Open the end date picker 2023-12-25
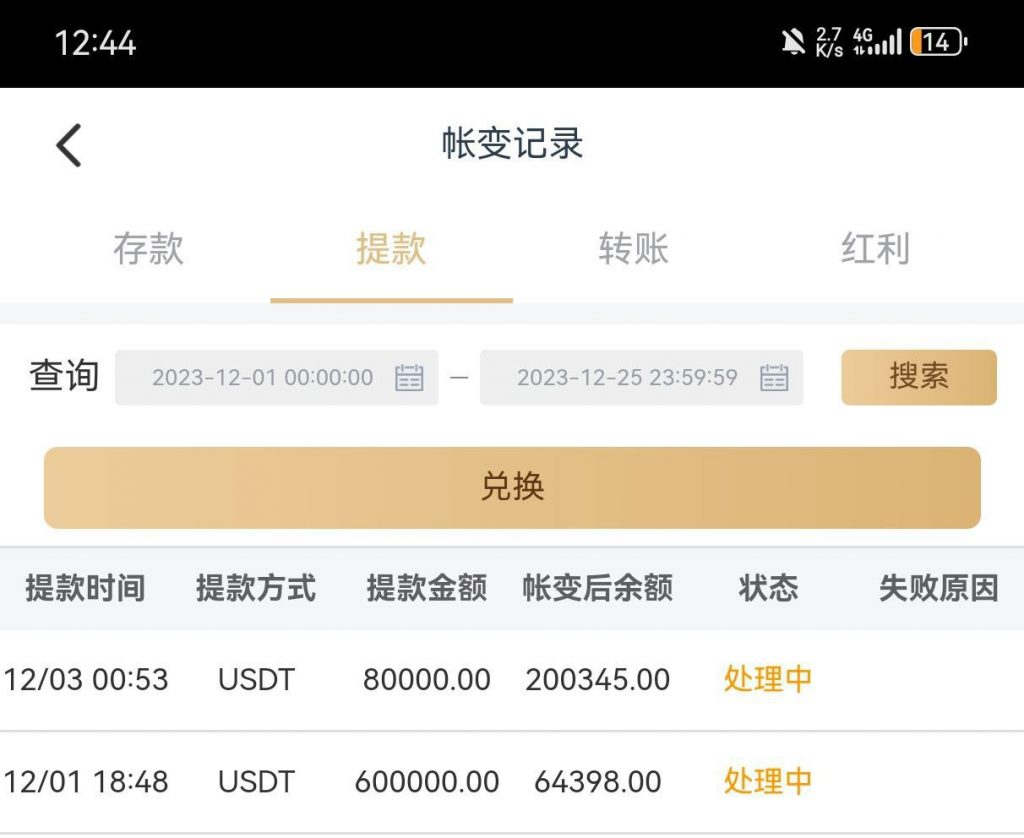Screen dimensions: 1024x838 pos(641,378)
